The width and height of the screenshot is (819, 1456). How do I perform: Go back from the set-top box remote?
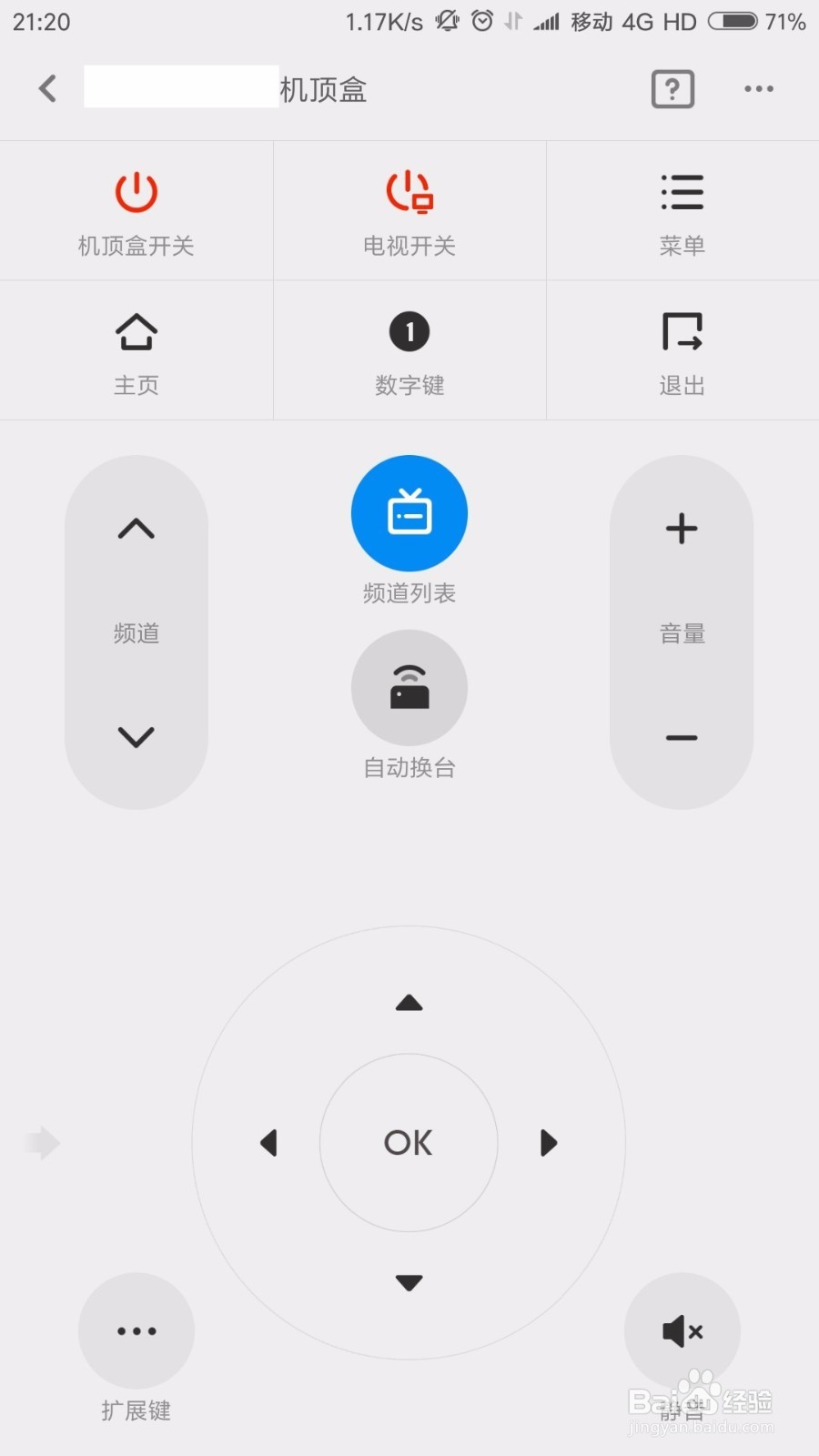tap(47, 89)
